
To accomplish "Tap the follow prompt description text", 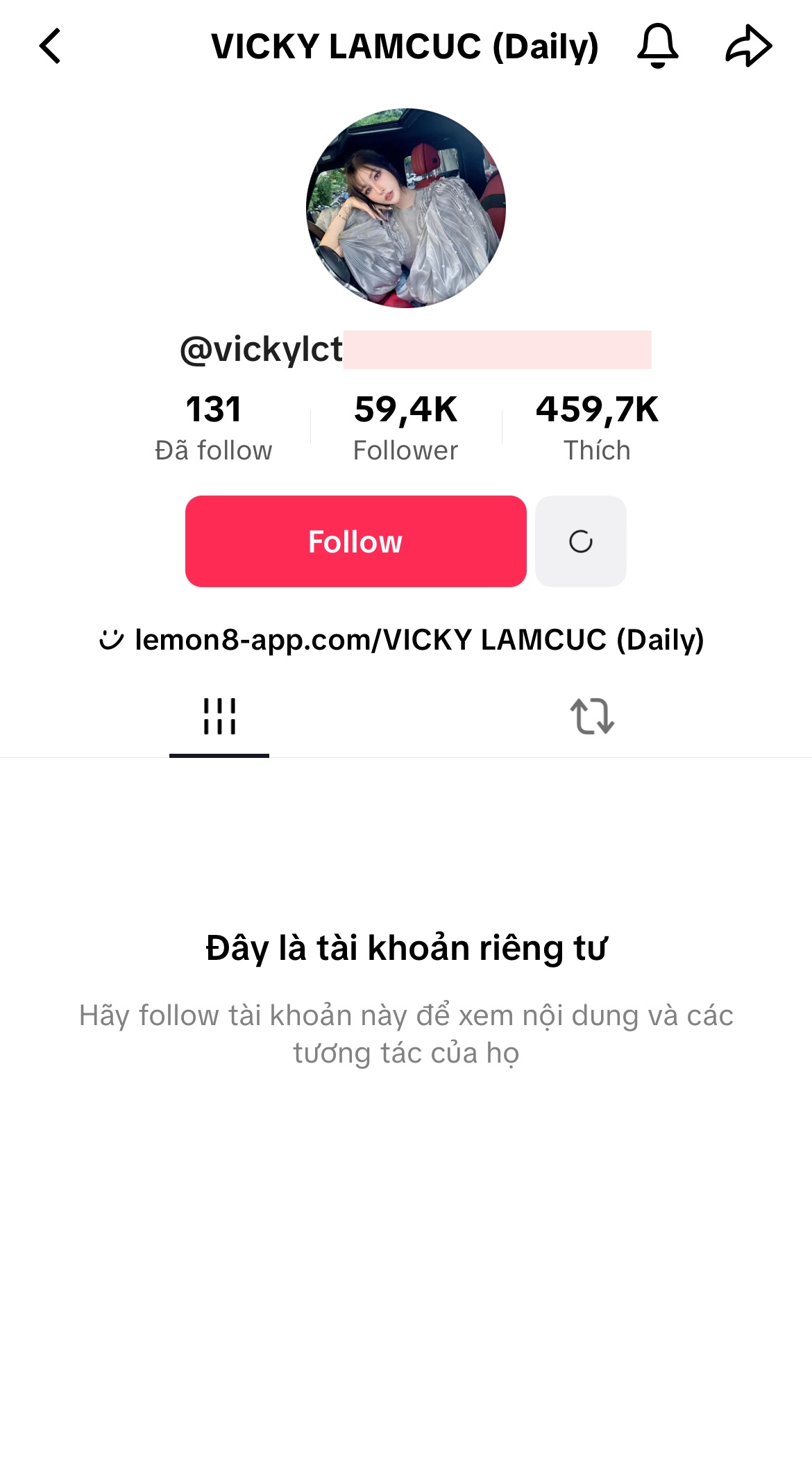I will 406,1033.
